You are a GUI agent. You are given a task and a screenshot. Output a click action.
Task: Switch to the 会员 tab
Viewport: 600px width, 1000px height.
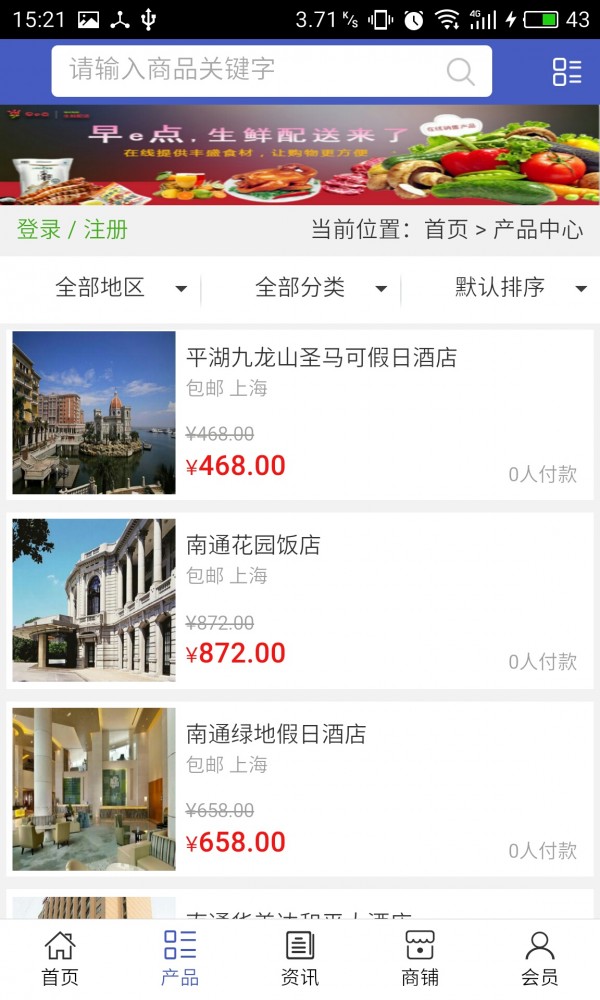click(540, 958)
